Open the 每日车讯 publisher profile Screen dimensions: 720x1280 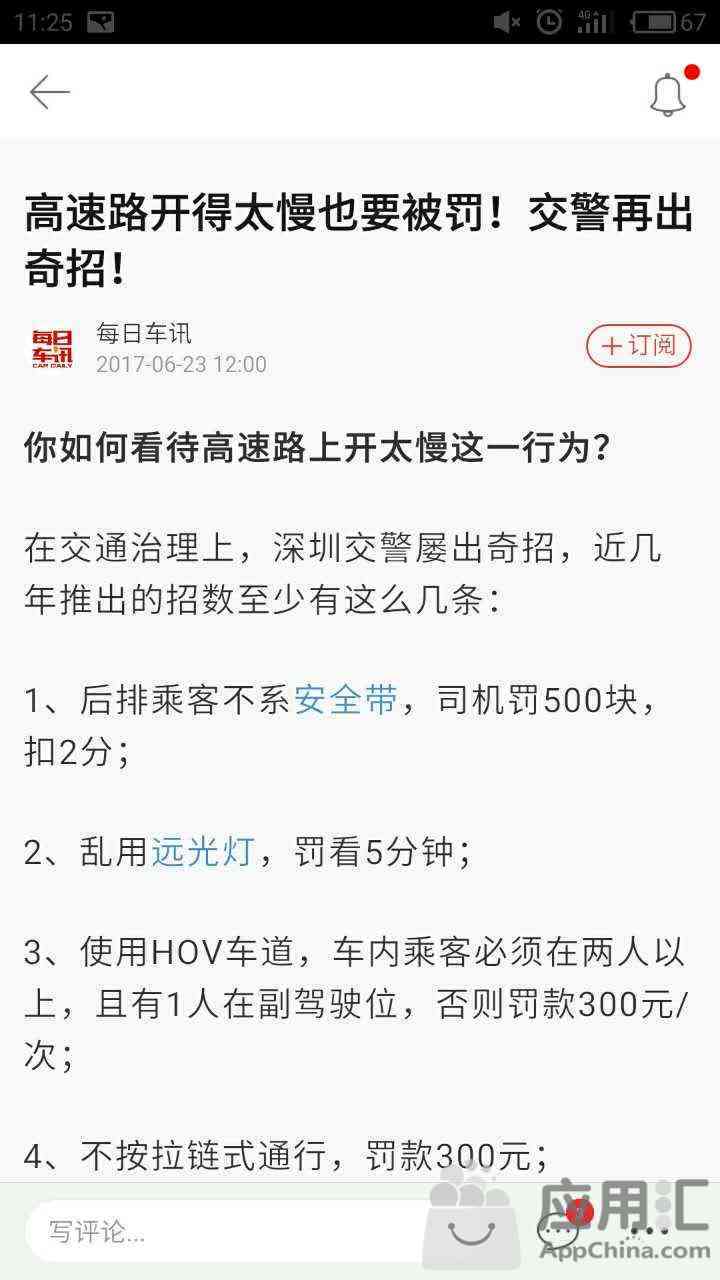tap(143, 333)
